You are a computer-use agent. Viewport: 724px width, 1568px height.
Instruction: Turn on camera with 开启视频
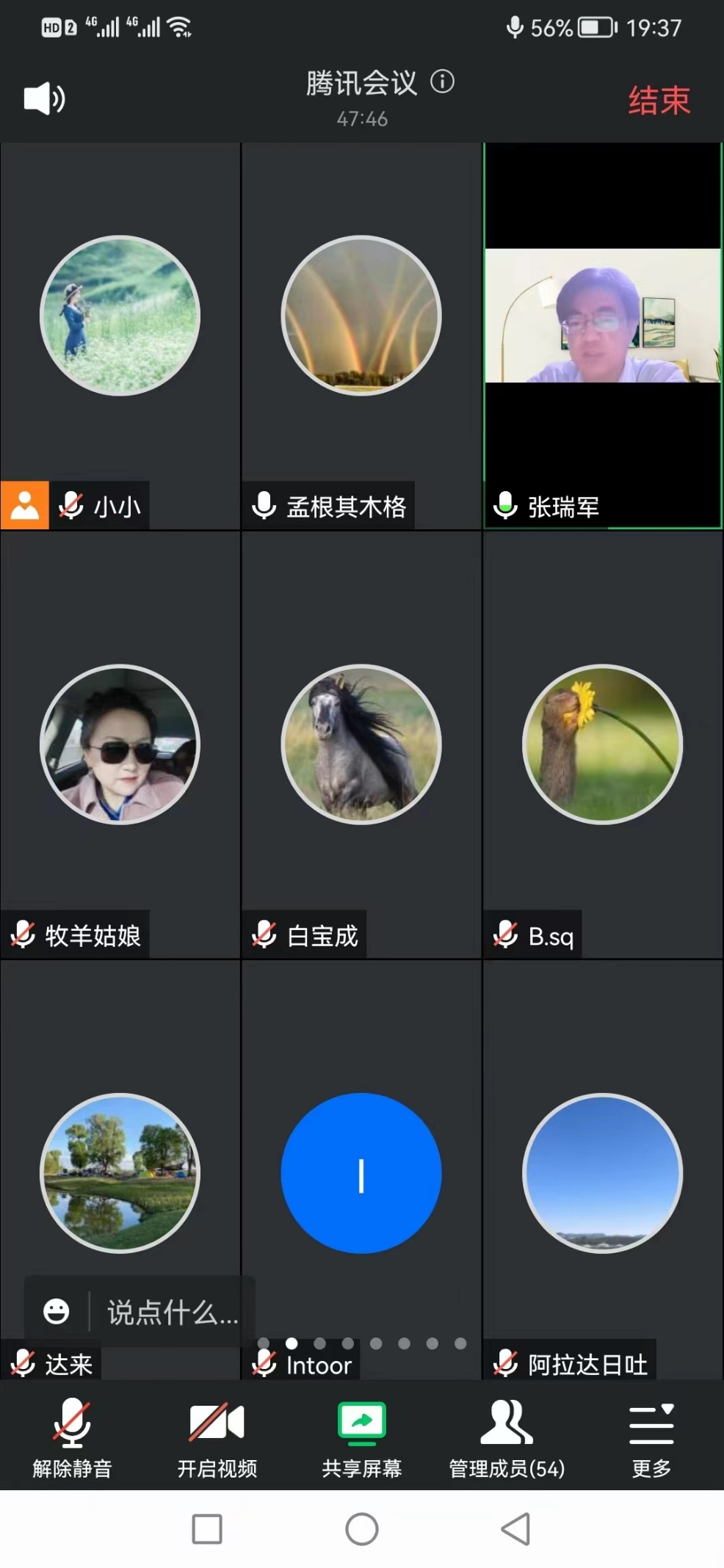click(x=217, y=1437)
